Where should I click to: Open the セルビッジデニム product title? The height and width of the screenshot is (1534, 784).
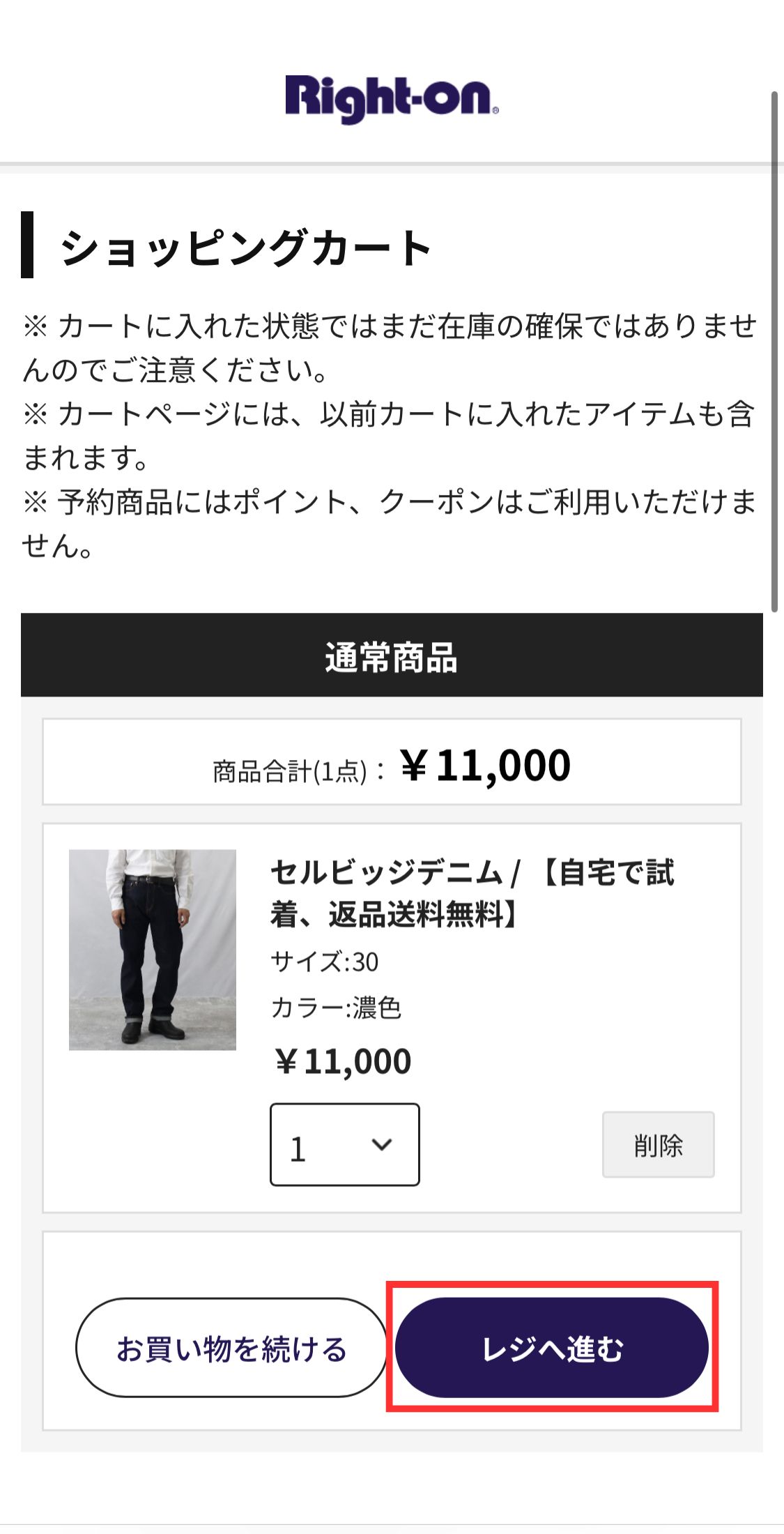point(472,893)
